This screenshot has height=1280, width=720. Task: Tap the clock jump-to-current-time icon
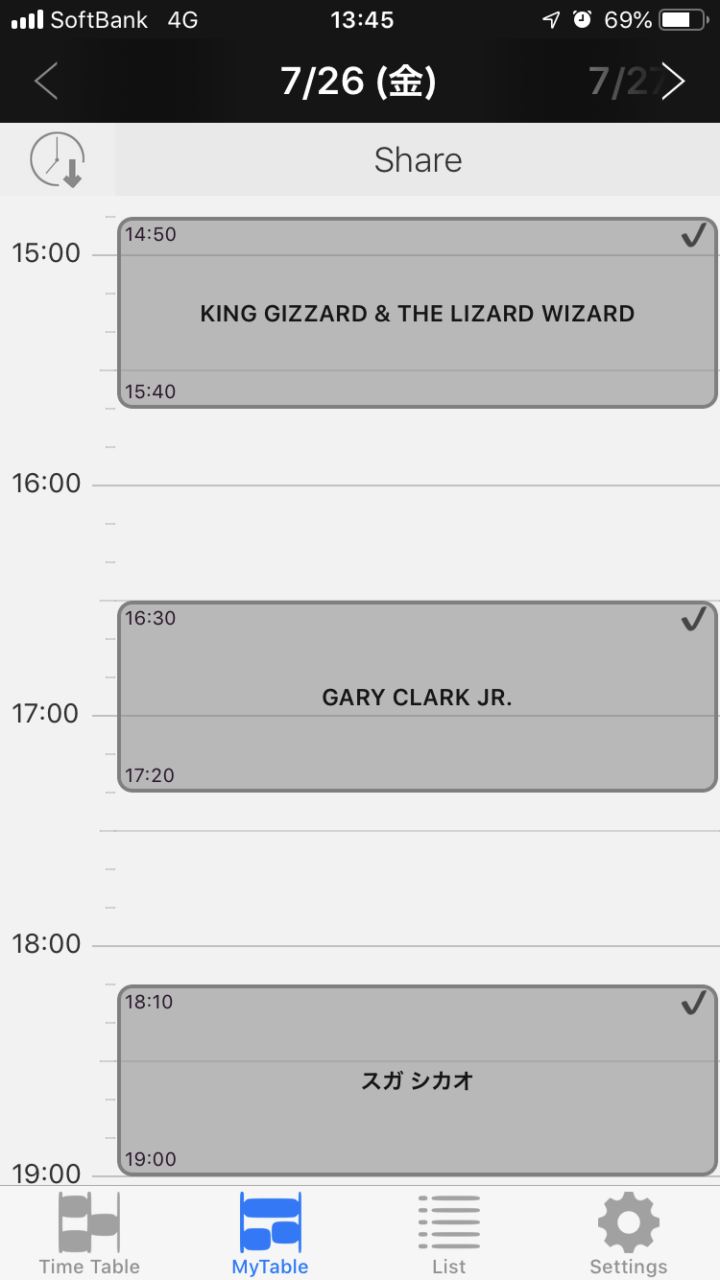tap(57, 160)
